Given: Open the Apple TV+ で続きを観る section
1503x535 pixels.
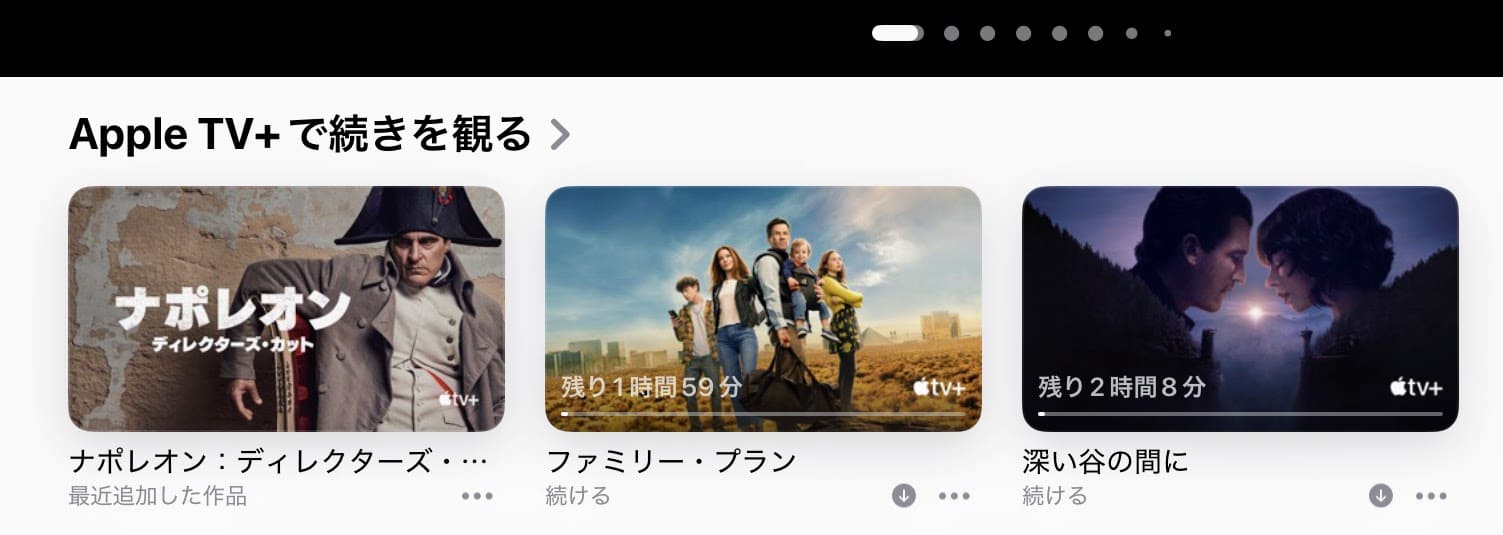Looking at the screenshot, I should pos(318,135).
